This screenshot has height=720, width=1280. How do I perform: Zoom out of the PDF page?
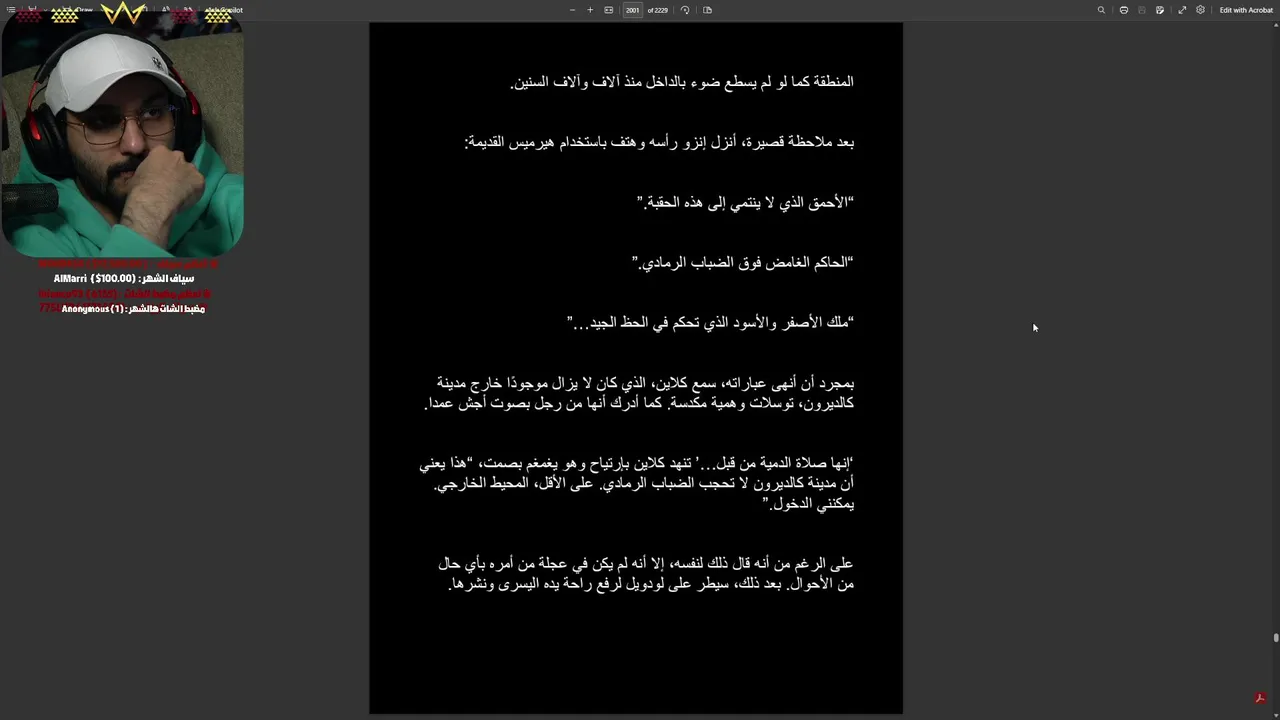click(572, 10)
